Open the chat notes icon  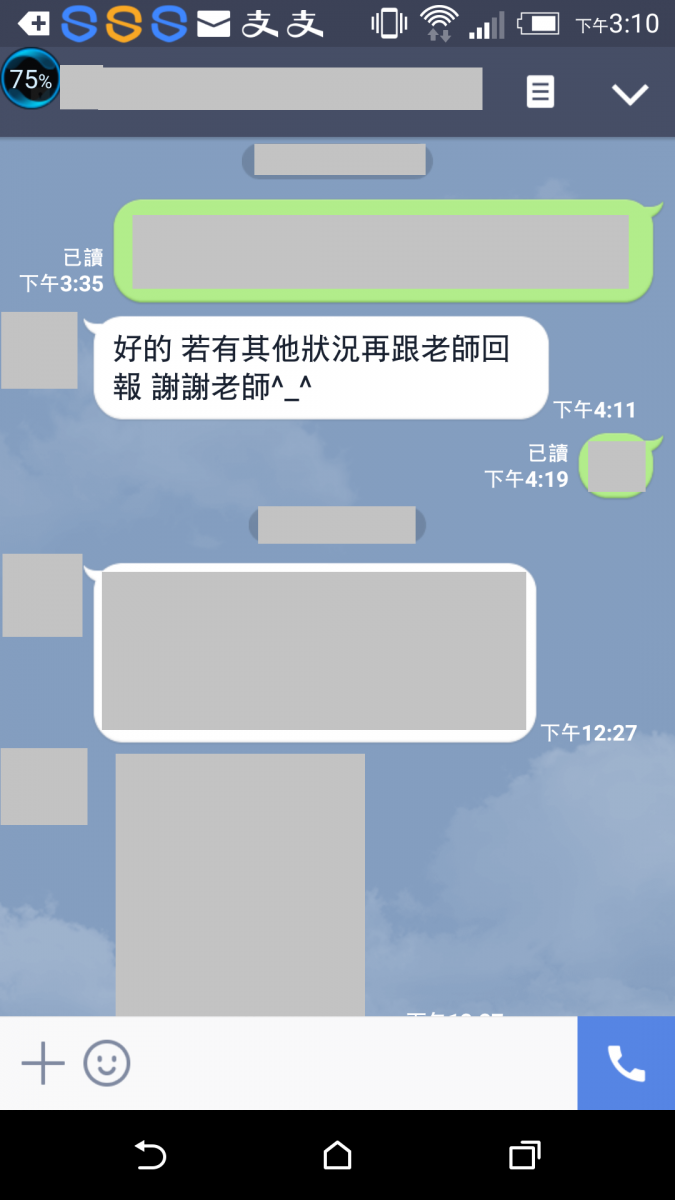click(x=540, y=93)
